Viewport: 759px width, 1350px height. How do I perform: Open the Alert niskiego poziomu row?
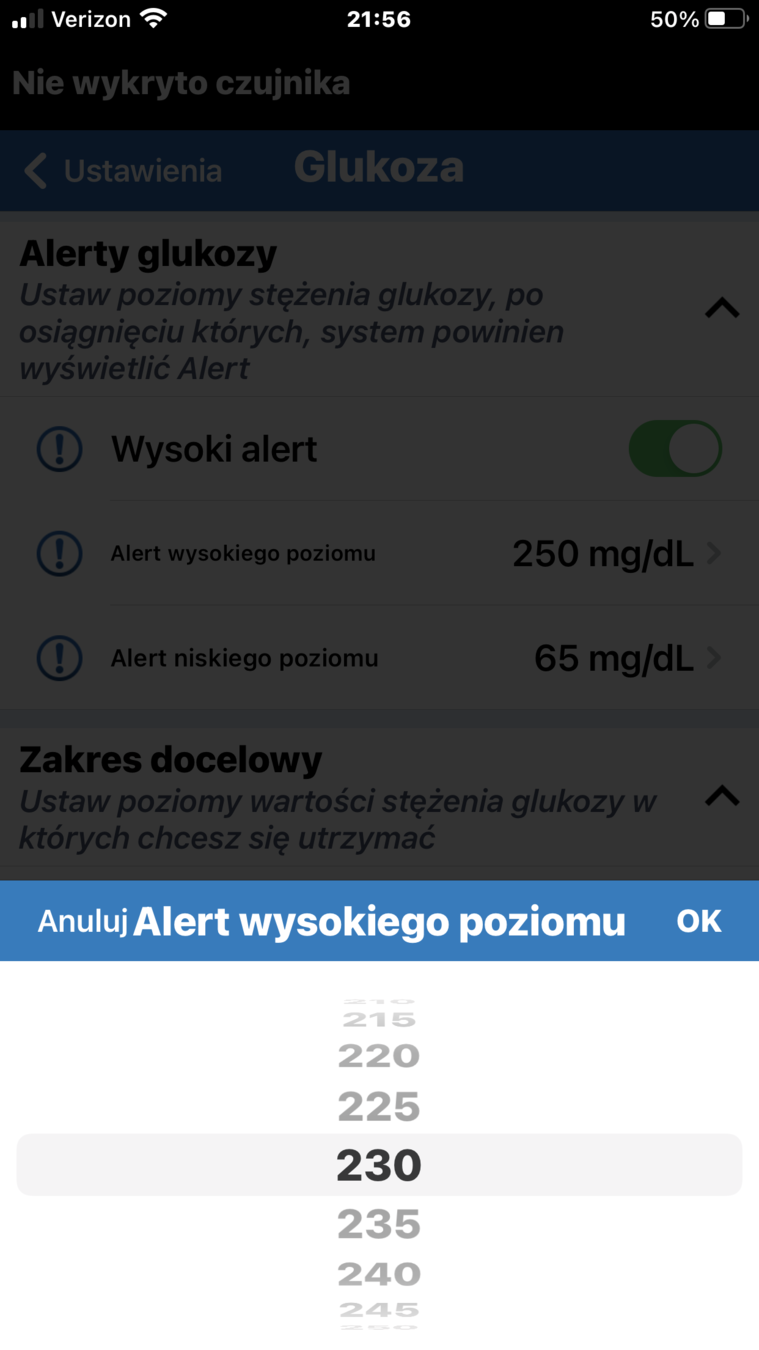click(x=380, y=658)
